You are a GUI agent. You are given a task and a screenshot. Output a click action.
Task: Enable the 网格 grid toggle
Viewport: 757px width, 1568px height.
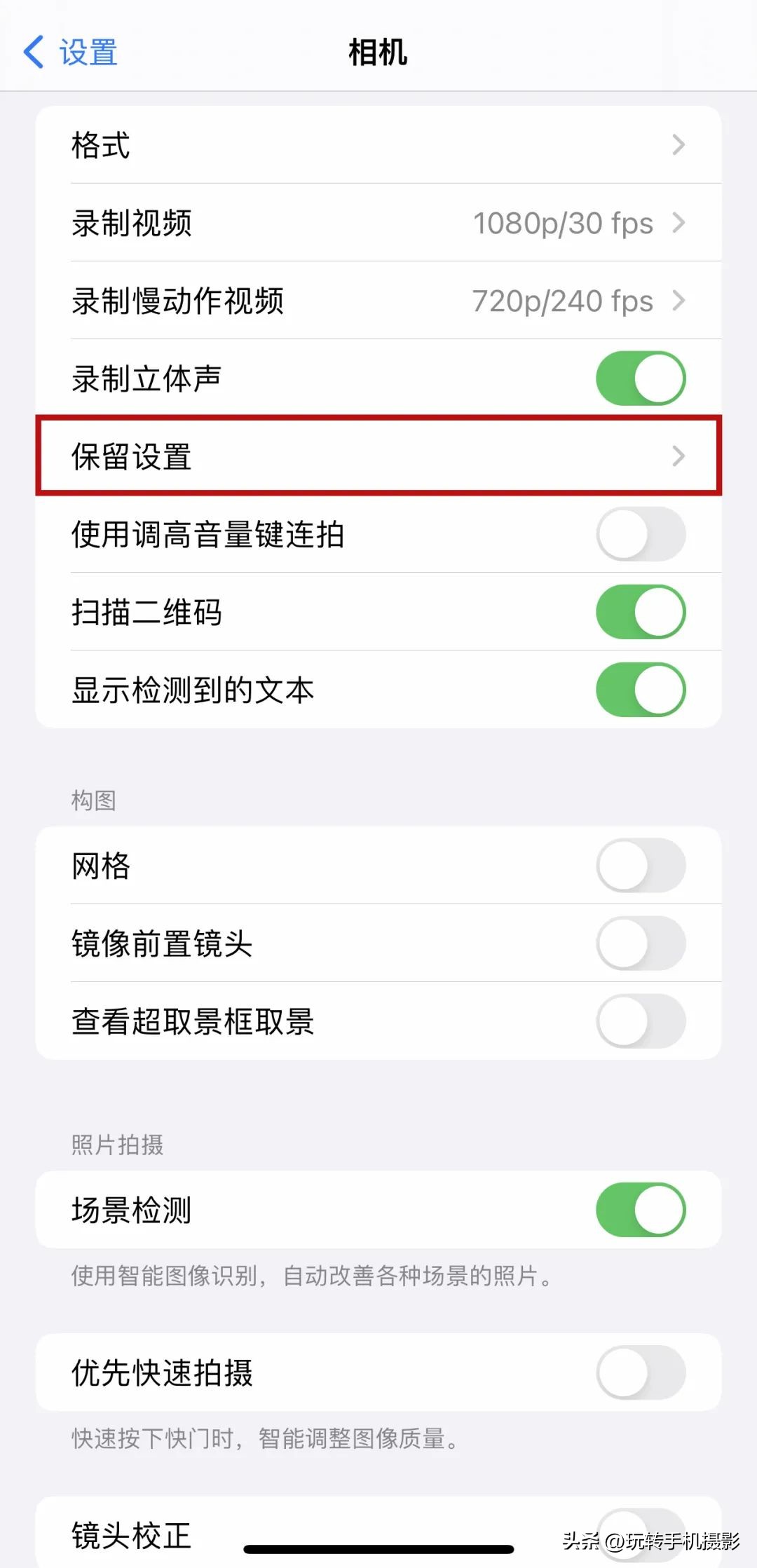639,866
